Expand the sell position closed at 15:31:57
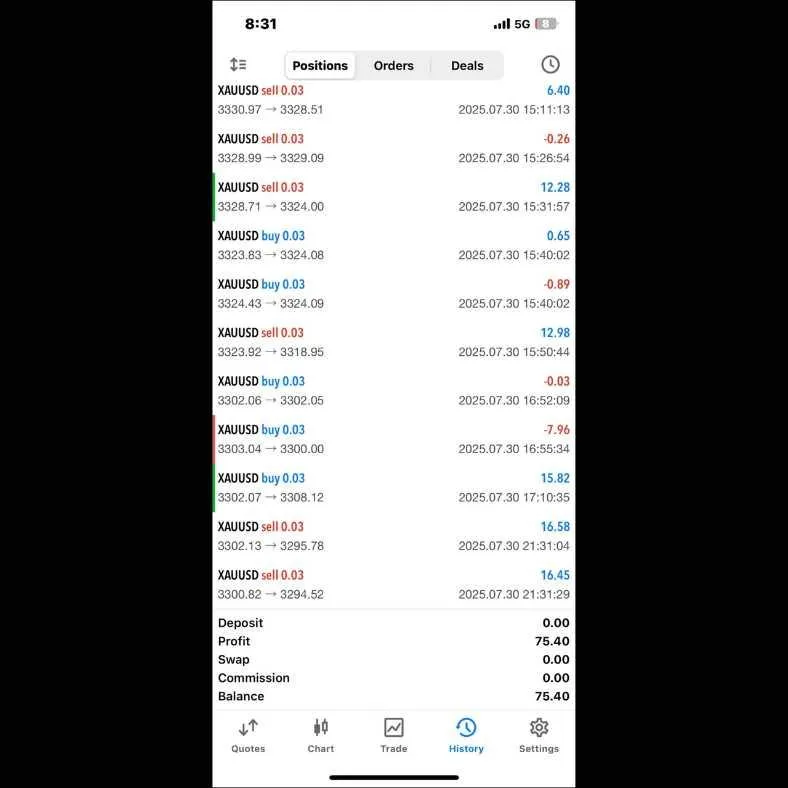788x788 pixels. click(x=393, y=197)
